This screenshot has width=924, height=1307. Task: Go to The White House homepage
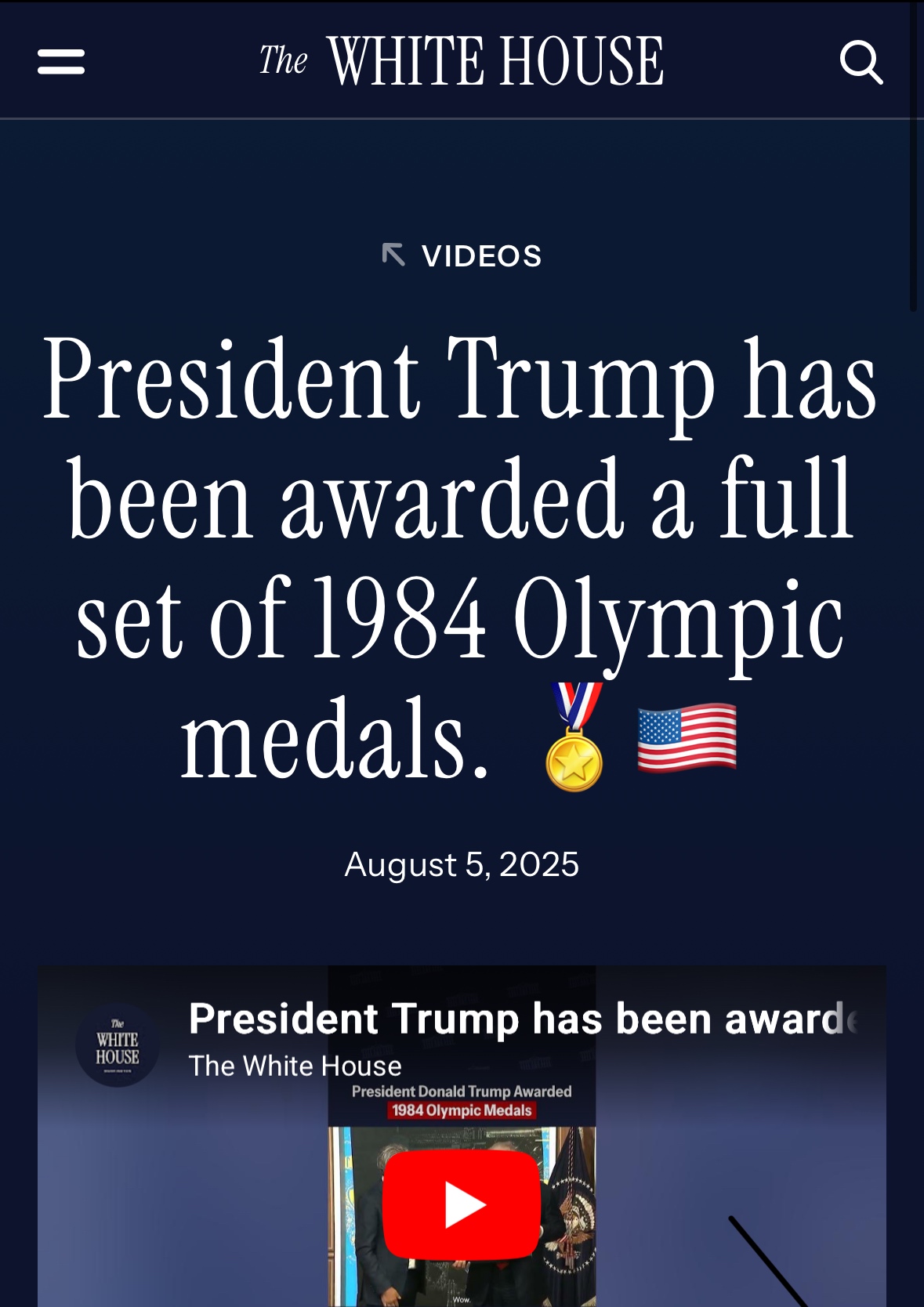click(462, 61)
